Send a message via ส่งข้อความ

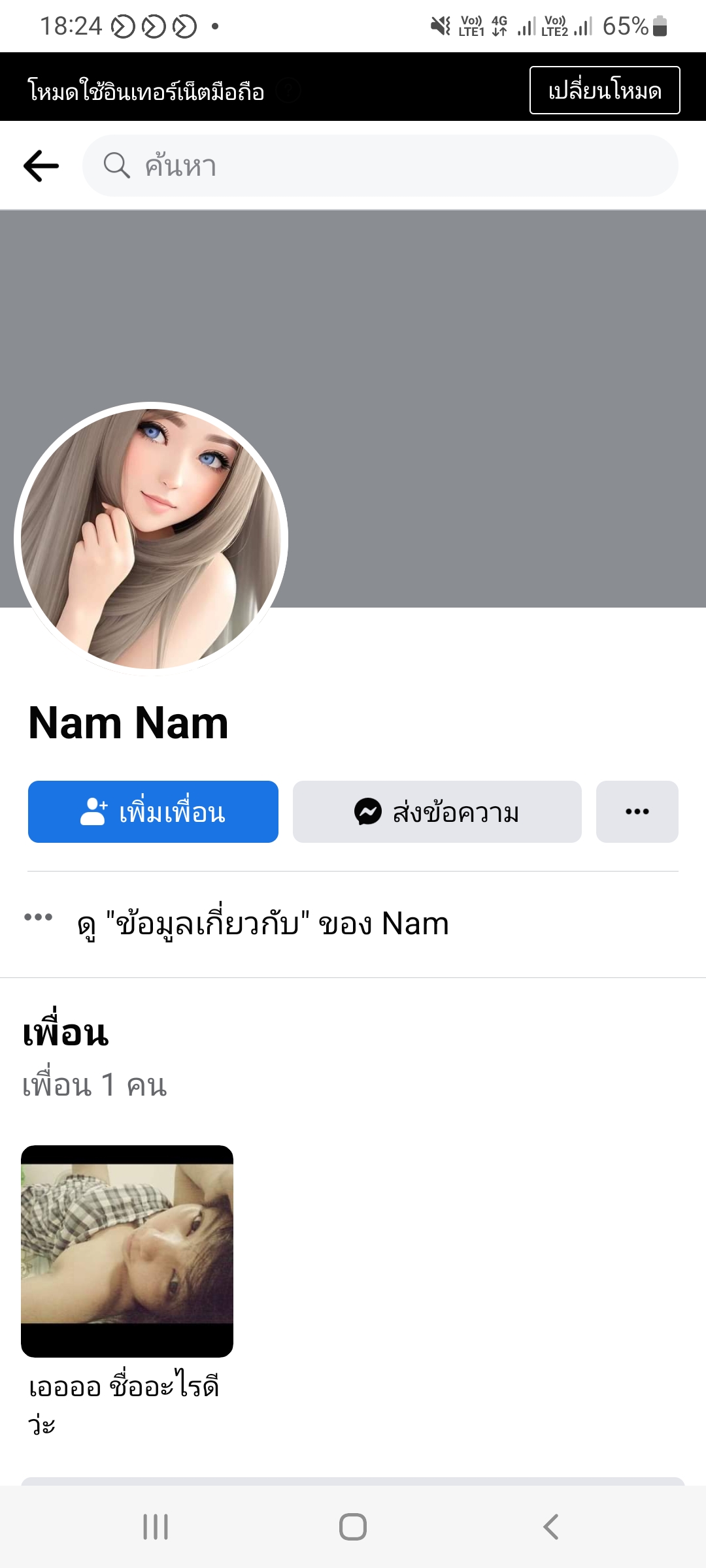[437, 812]
